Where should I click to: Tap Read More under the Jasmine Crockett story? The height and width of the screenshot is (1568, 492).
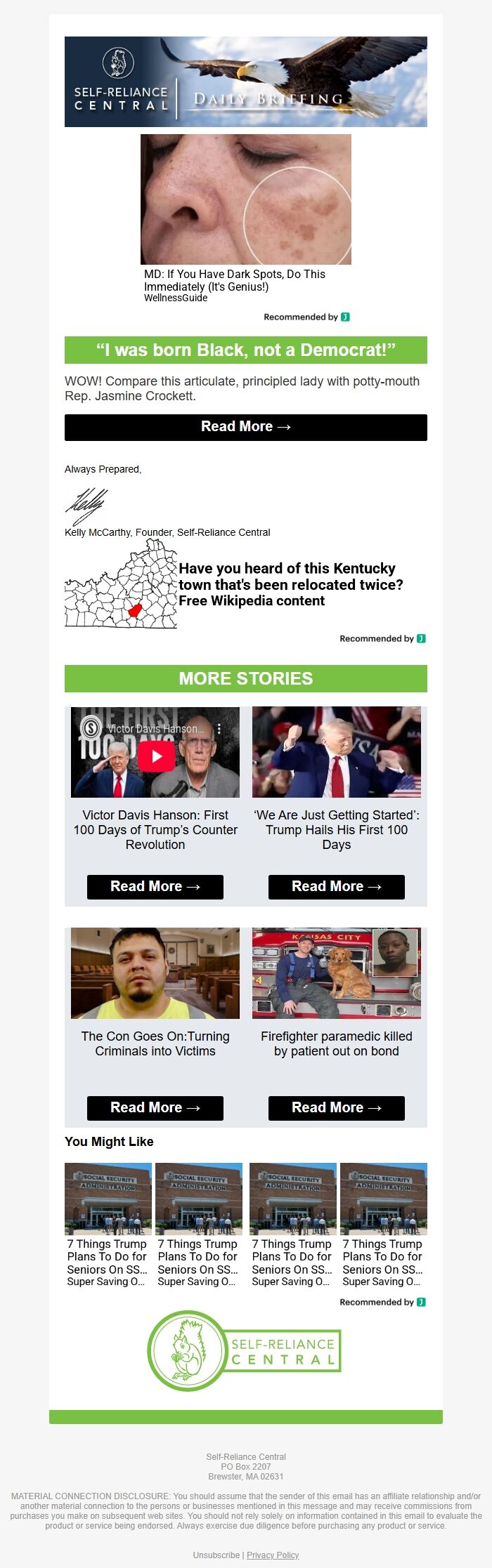pyautogui.click(x=245, y=427)
